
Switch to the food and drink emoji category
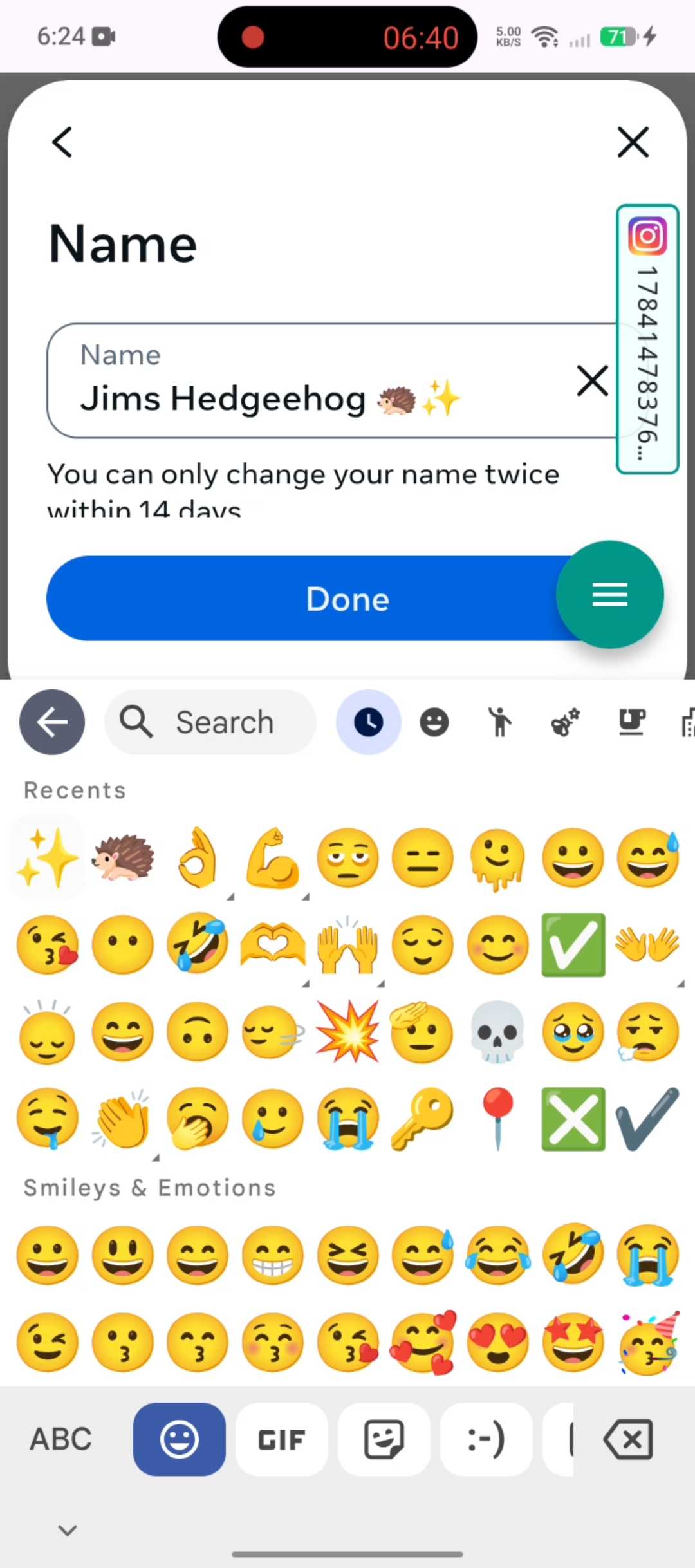(631, 722)
